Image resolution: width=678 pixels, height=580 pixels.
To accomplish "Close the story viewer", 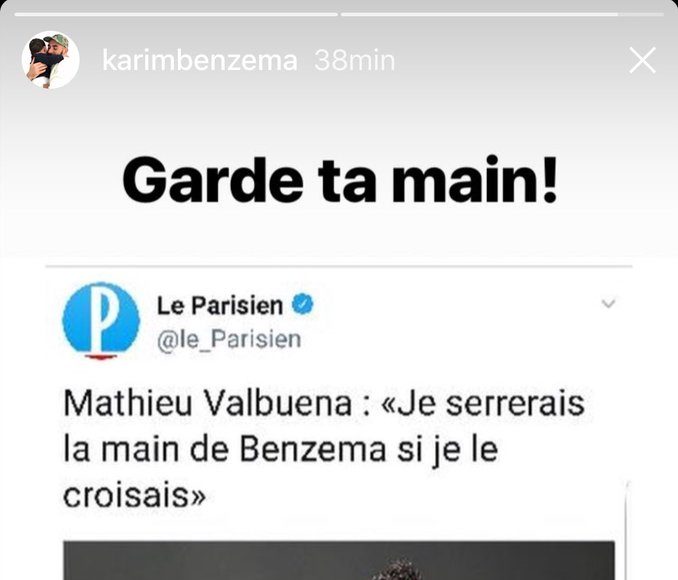I will 642,60.
